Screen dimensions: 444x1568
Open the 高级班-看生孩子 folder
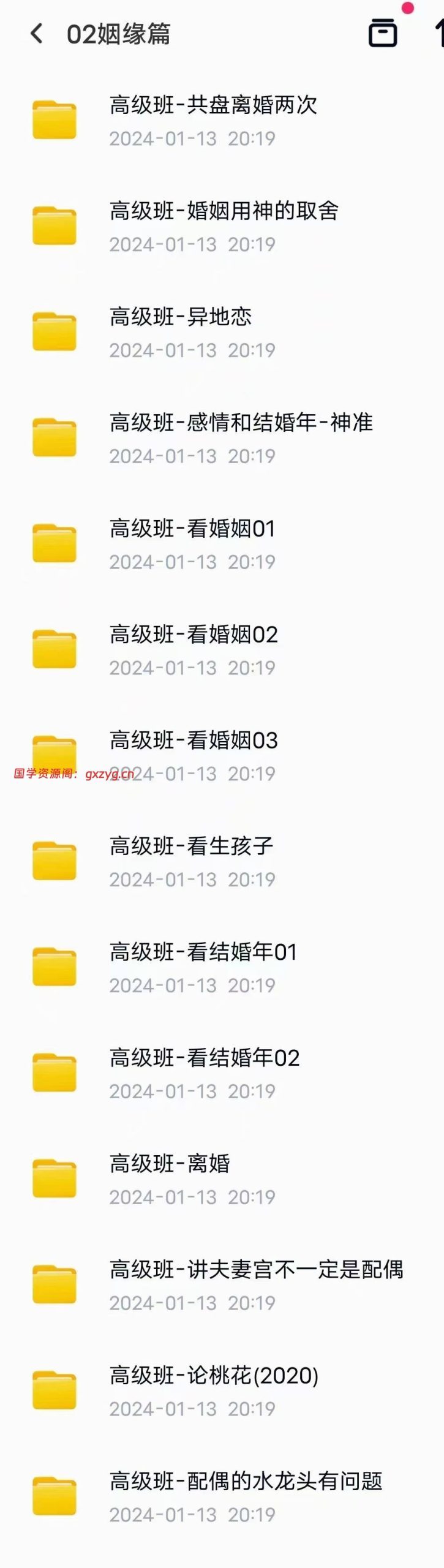tap(191, 846)
